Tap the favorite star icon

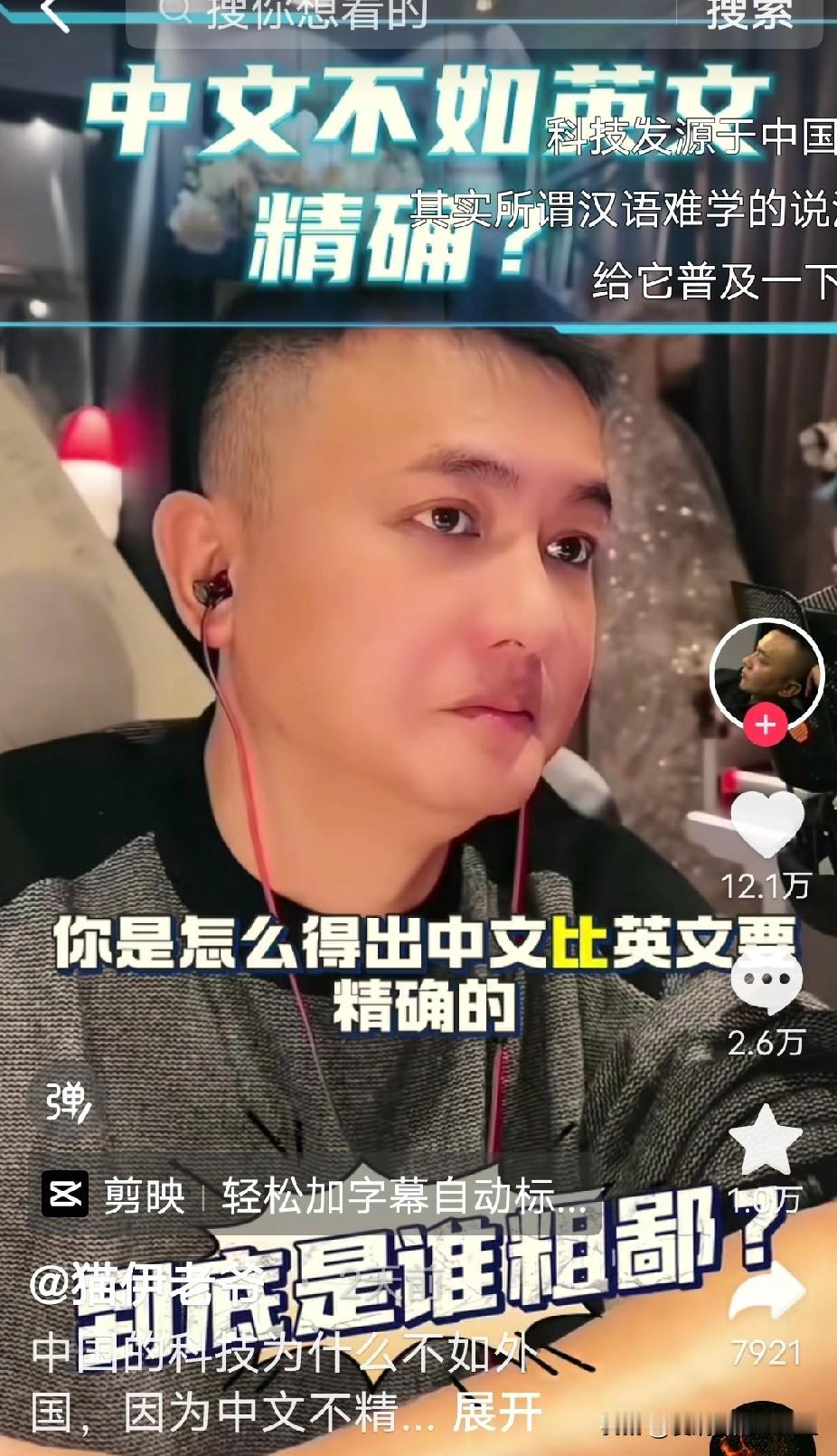click(767, 1147)
